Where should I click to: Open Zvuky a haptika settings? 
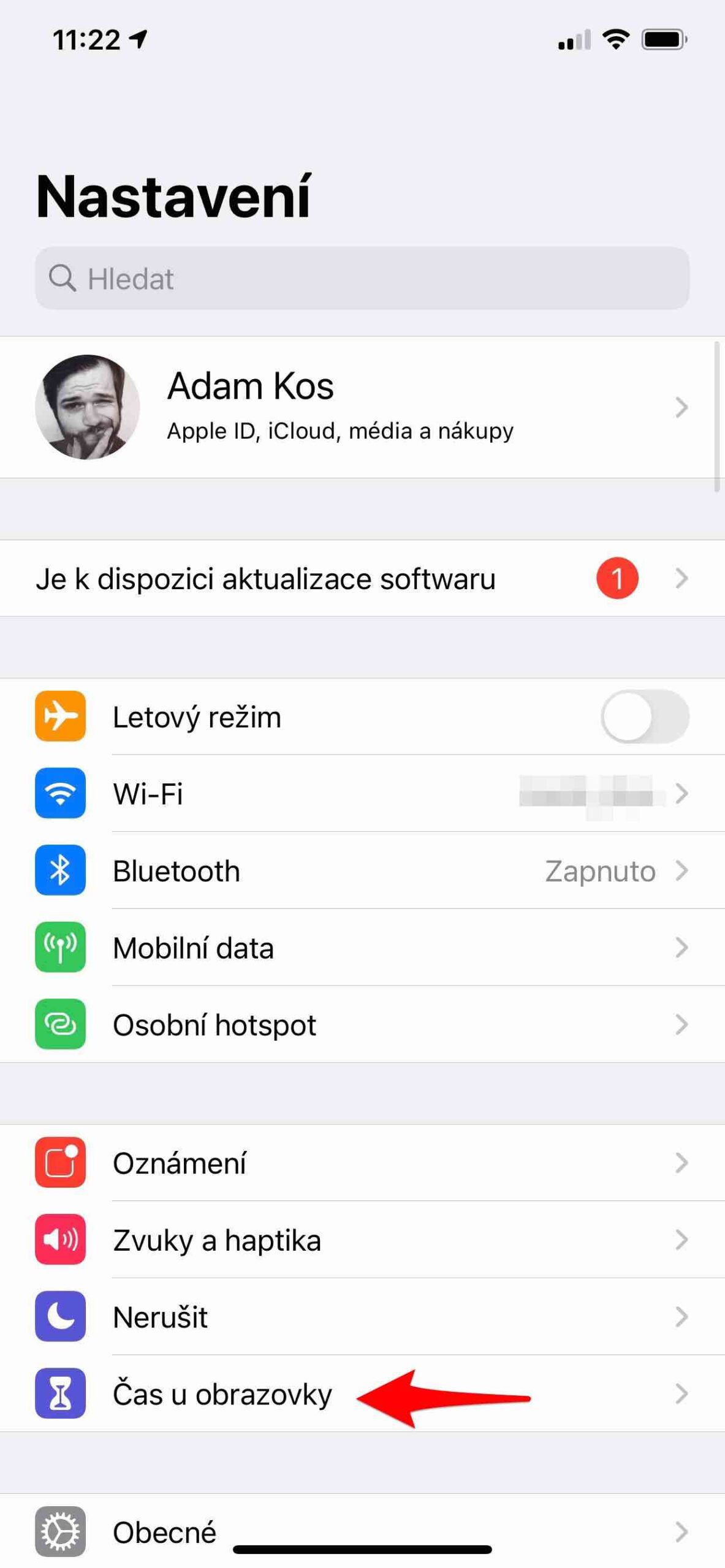tap(362, 1240)
